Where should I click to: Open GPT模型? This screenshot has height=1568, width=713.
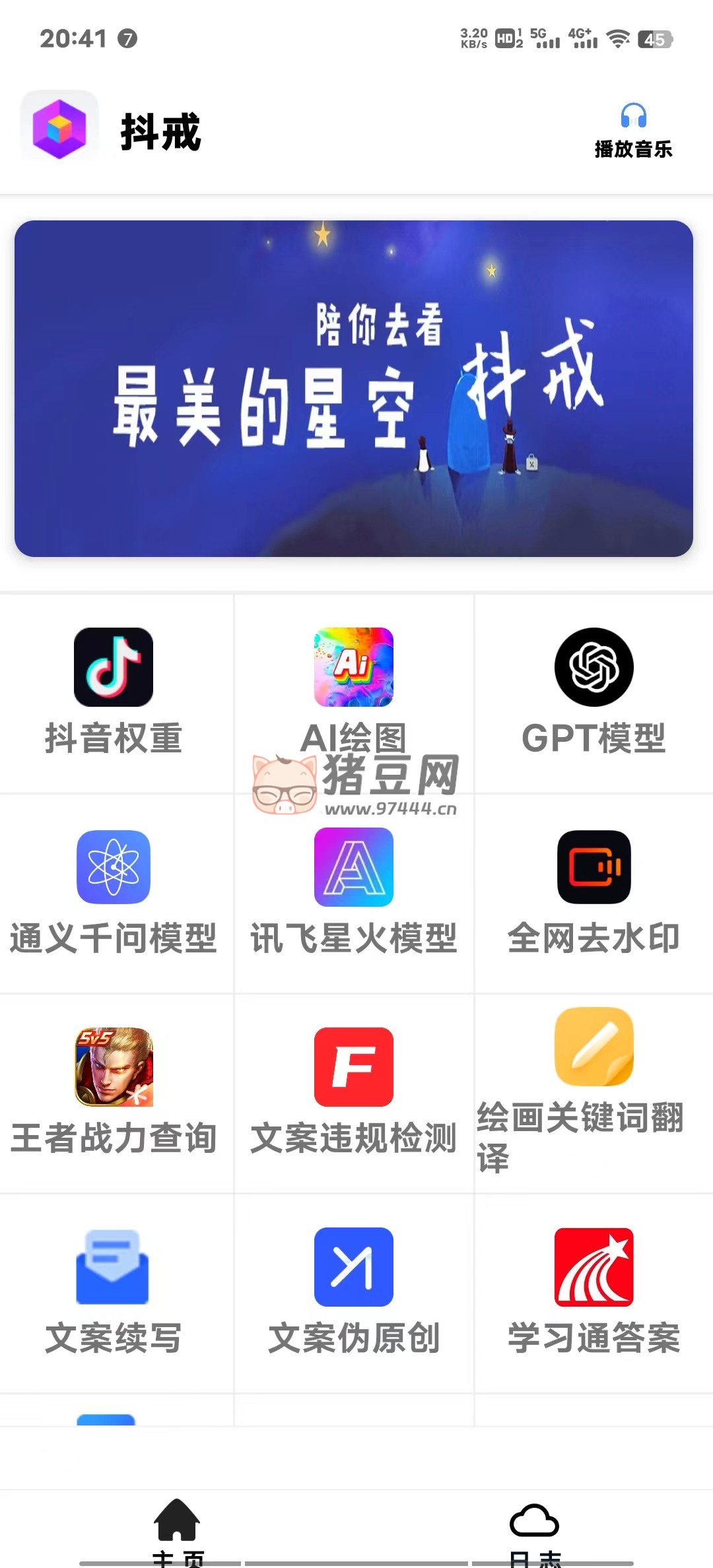[594, 692]
